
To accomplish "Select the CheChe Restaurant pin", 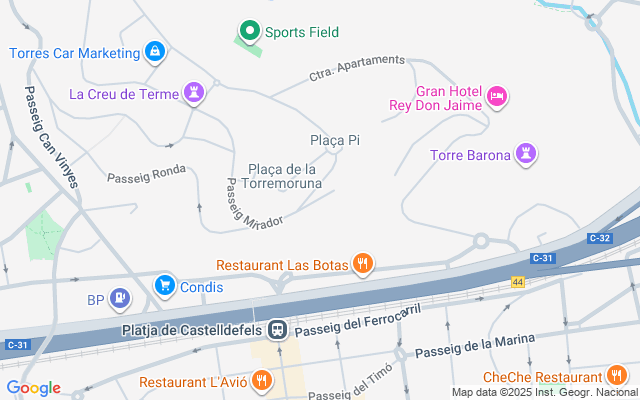I will [616, 376].
